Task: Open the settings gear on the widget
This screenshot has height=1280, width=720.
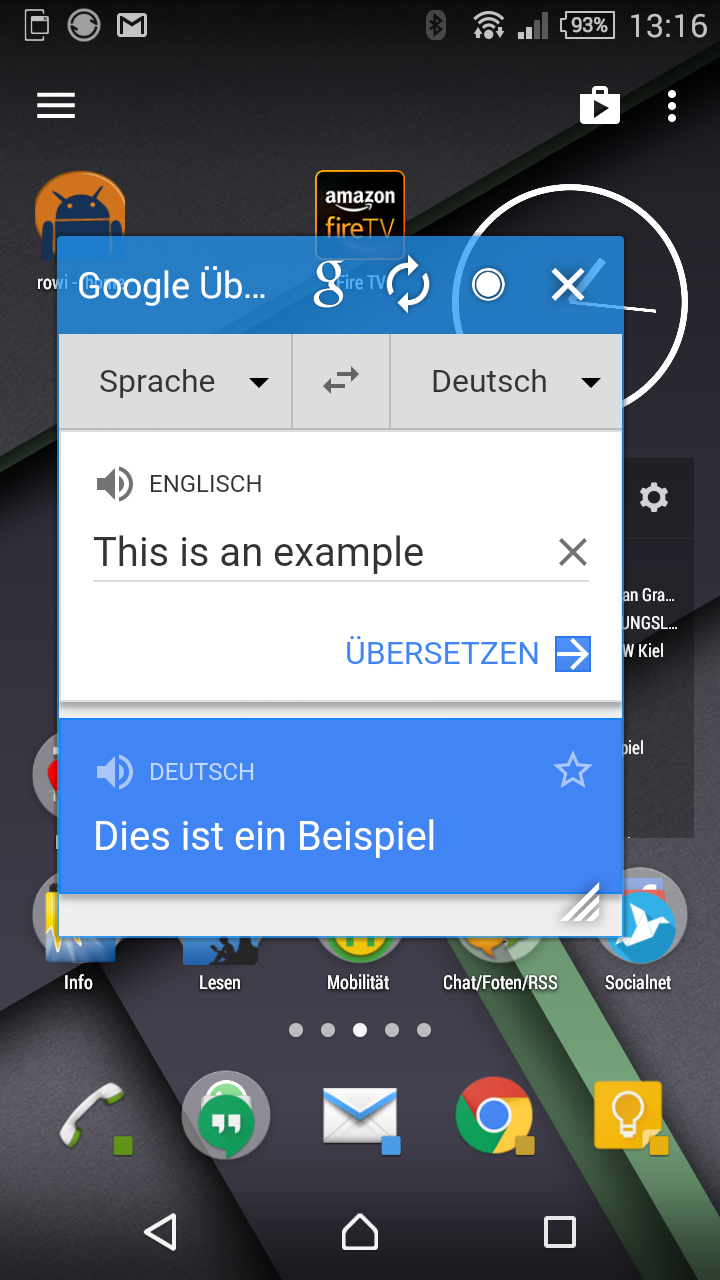Action: pyautogui.click(x=654, y=497)
